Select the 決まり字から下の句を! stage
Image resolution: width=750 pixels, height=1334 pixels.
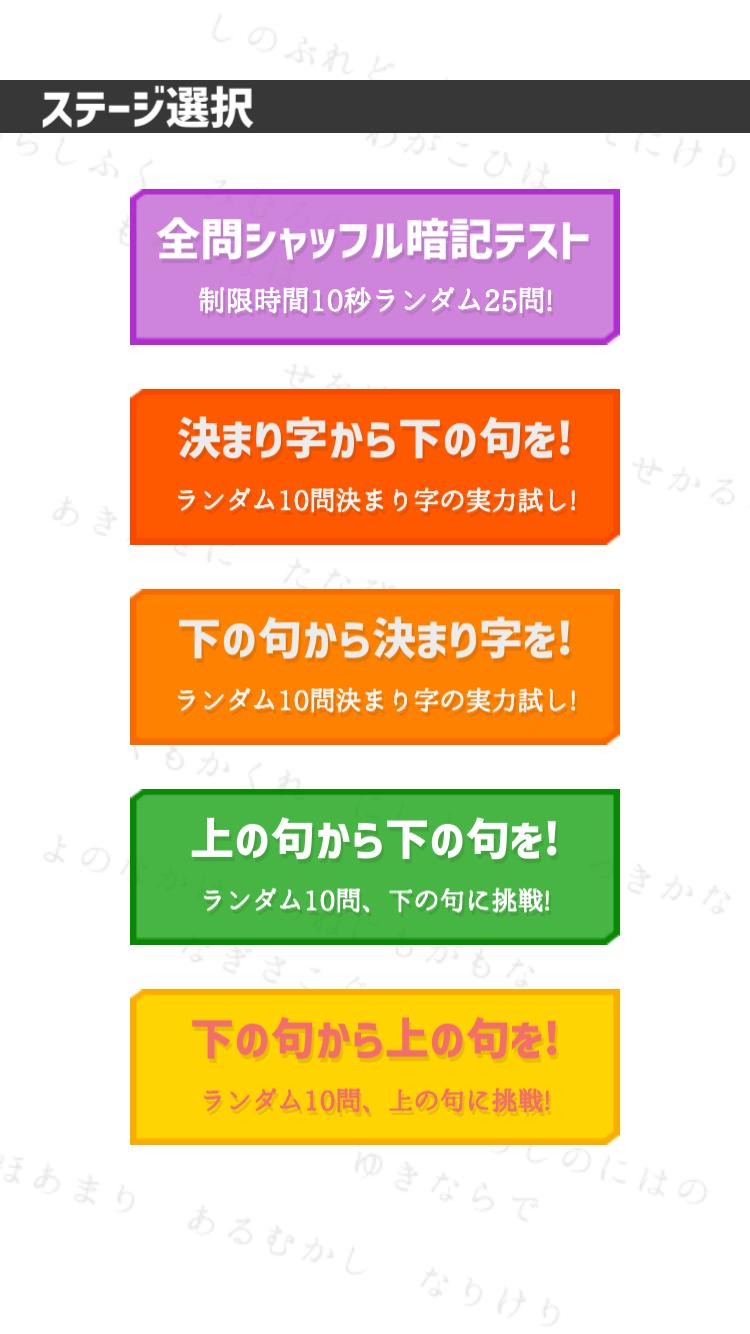click(375, 467)
